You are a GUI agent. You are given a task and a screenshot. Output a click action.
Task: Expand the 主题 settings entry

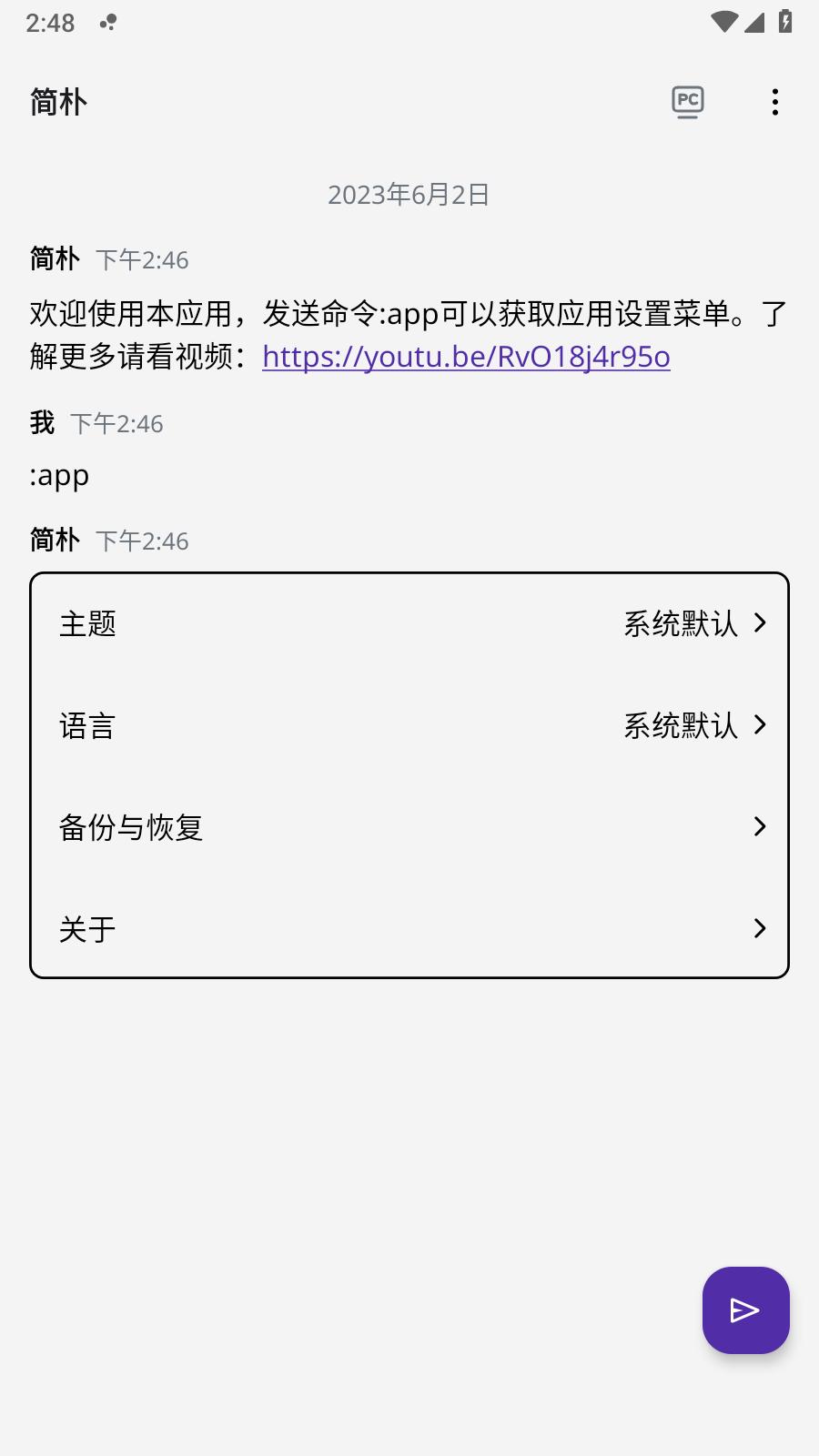point(87,624)
